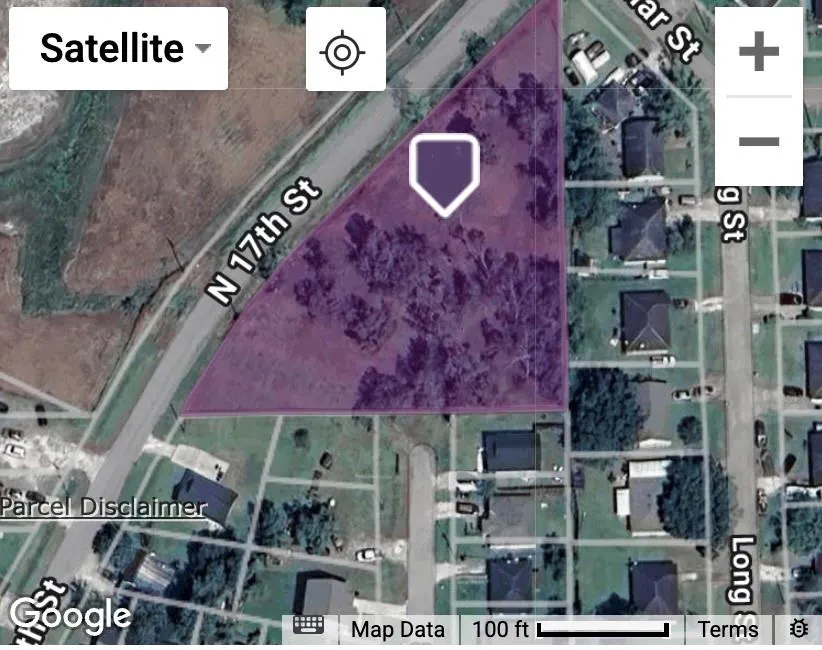Report a map error via bug icon
The width and height of the screenshot is (822, 650).
click(799, 629)
